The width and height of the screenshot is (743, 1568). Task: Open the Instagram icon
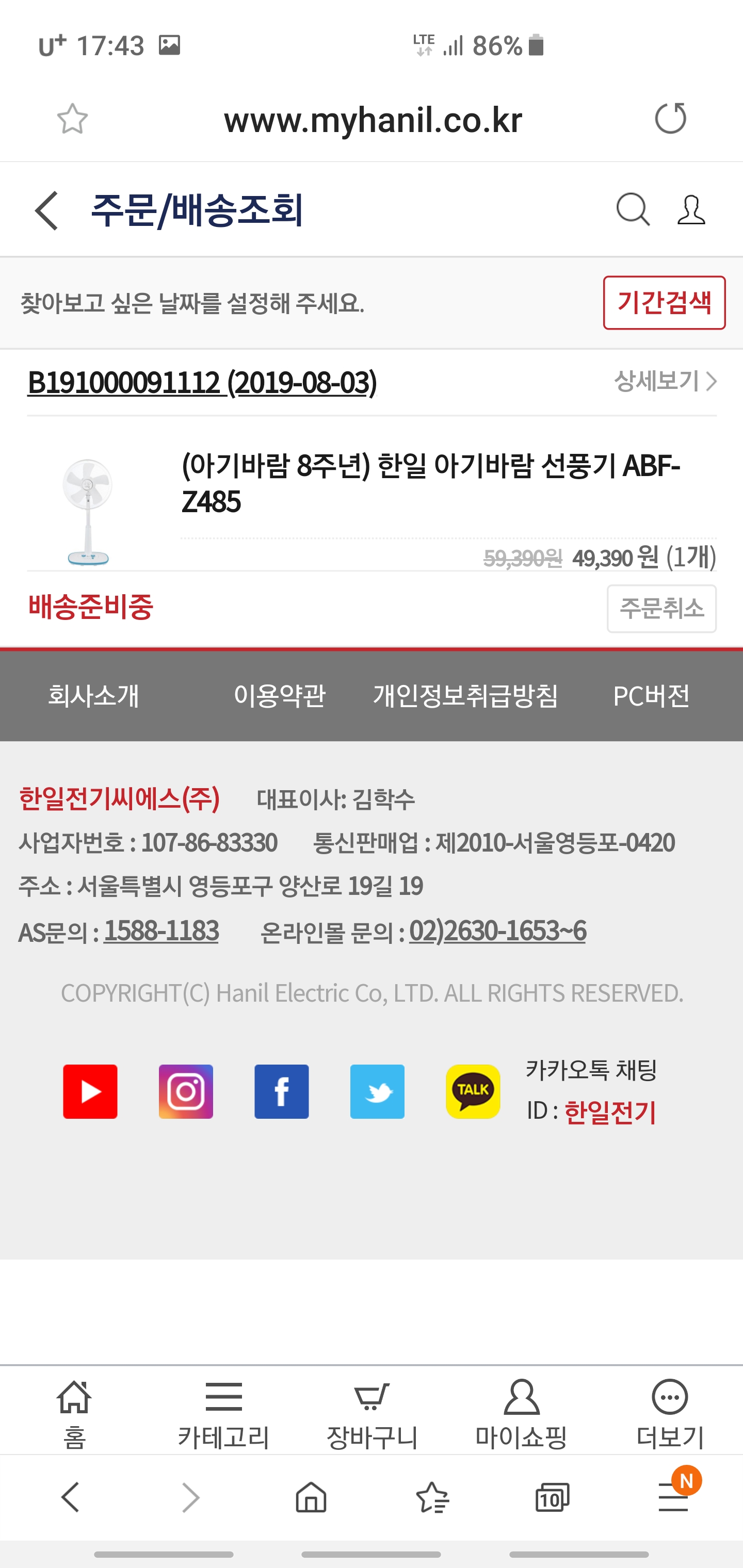pyautogui.click(x=186, y=1091)
